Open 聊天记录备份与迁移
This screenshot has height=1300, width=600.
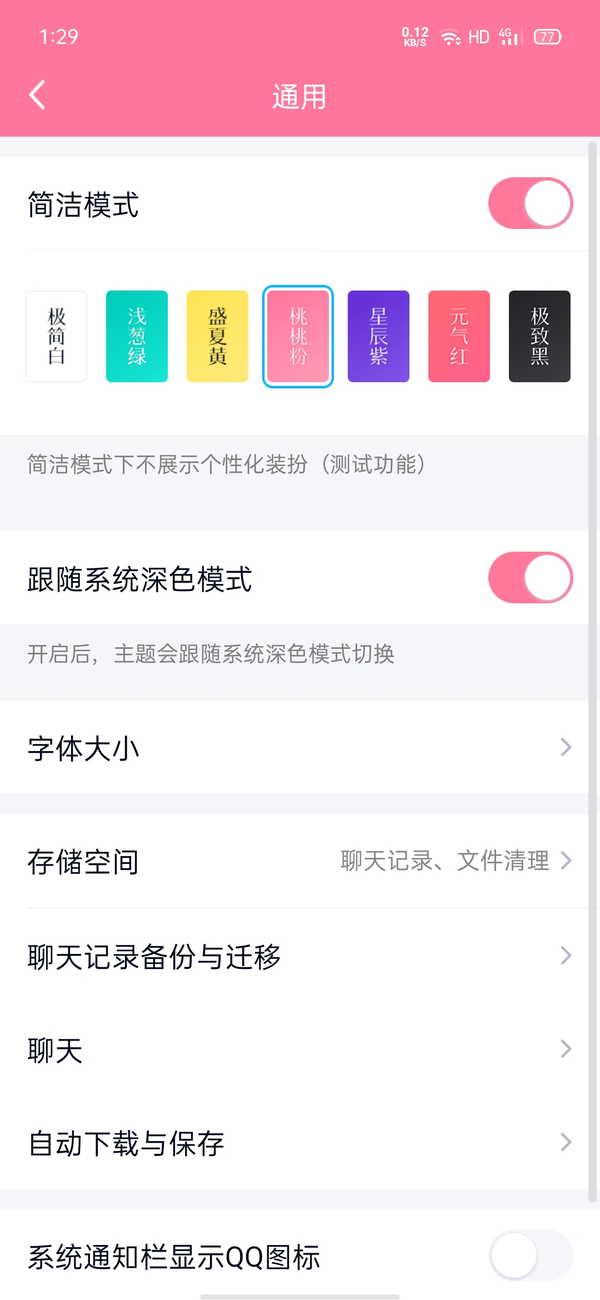(x=300, y=956)
